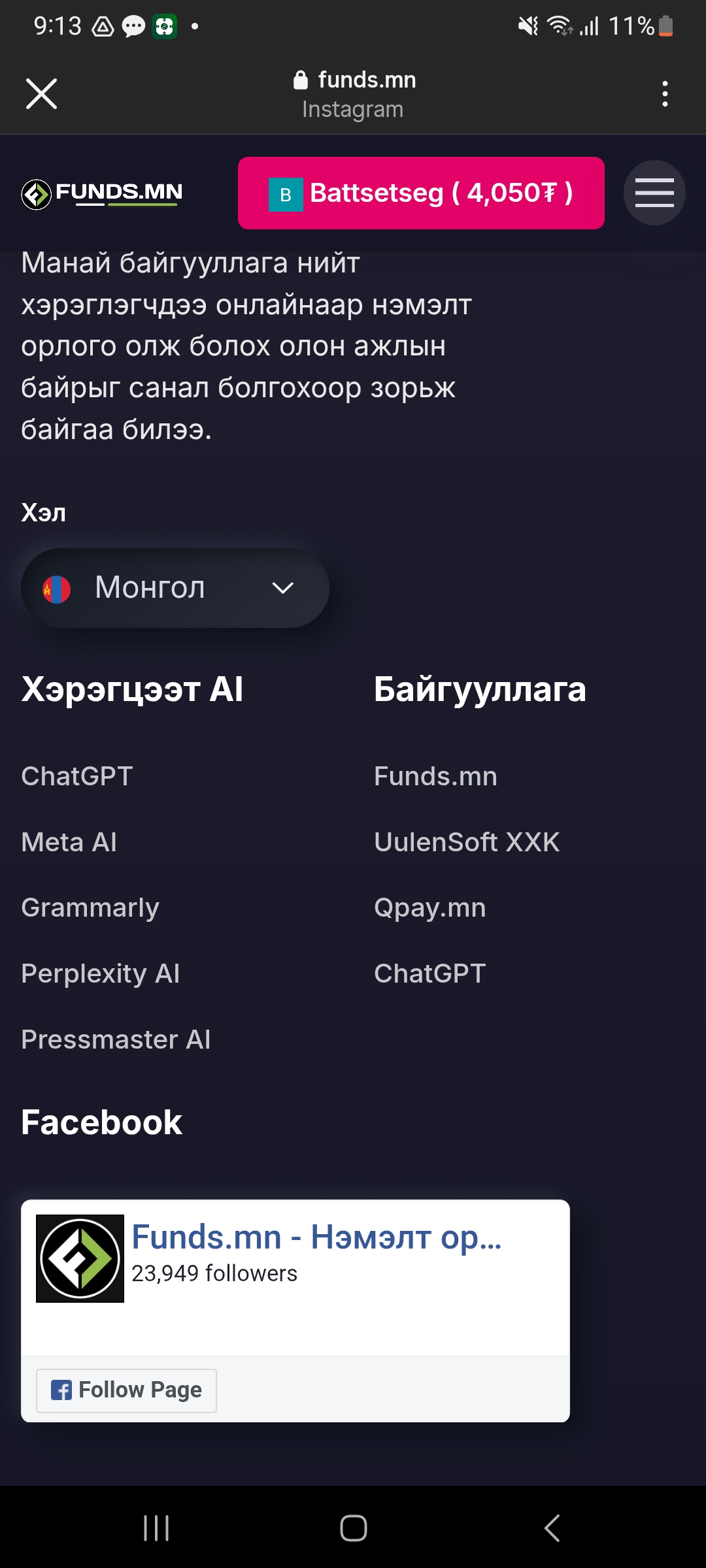Open ChatGPT under Байгууллага
The height and width of the screenshot is (1568, 706).
click(430, 973)
